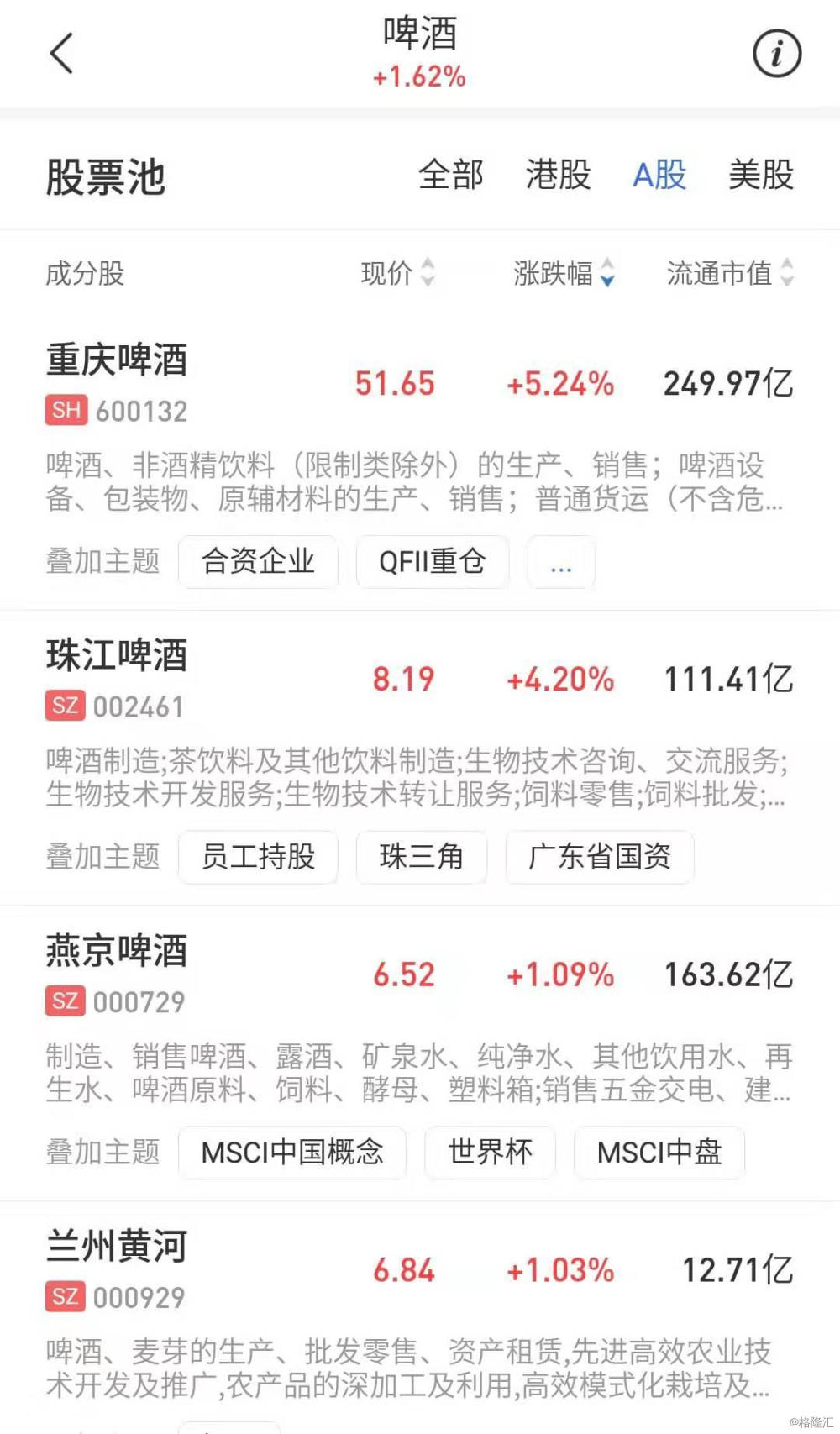
Task: Open 珠江啤酒 stock details
Action: point(420,679)
